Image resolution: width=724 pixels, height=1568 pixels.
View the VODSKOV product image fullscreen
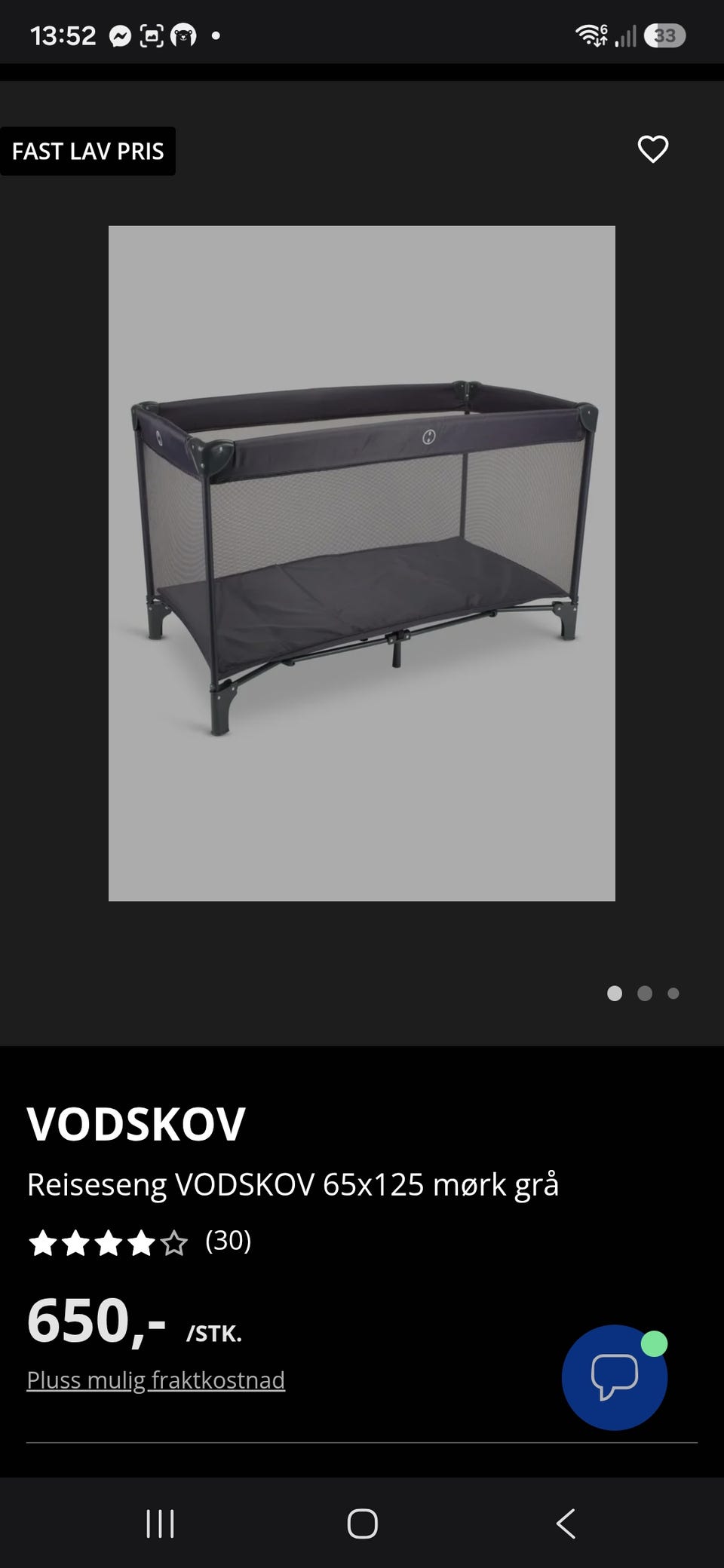pyautogui.click(x=362, y=563)
